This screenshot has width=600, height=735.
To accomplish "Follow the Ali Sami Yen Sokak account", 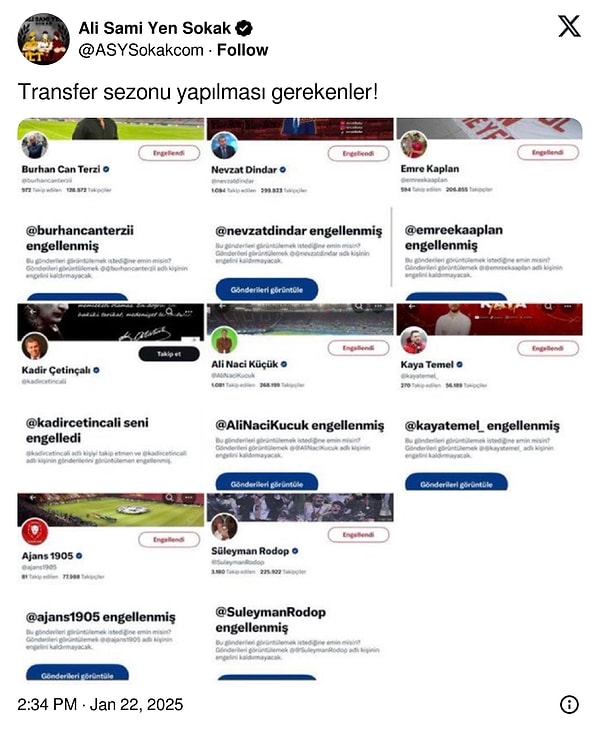I will pos(242,50).
